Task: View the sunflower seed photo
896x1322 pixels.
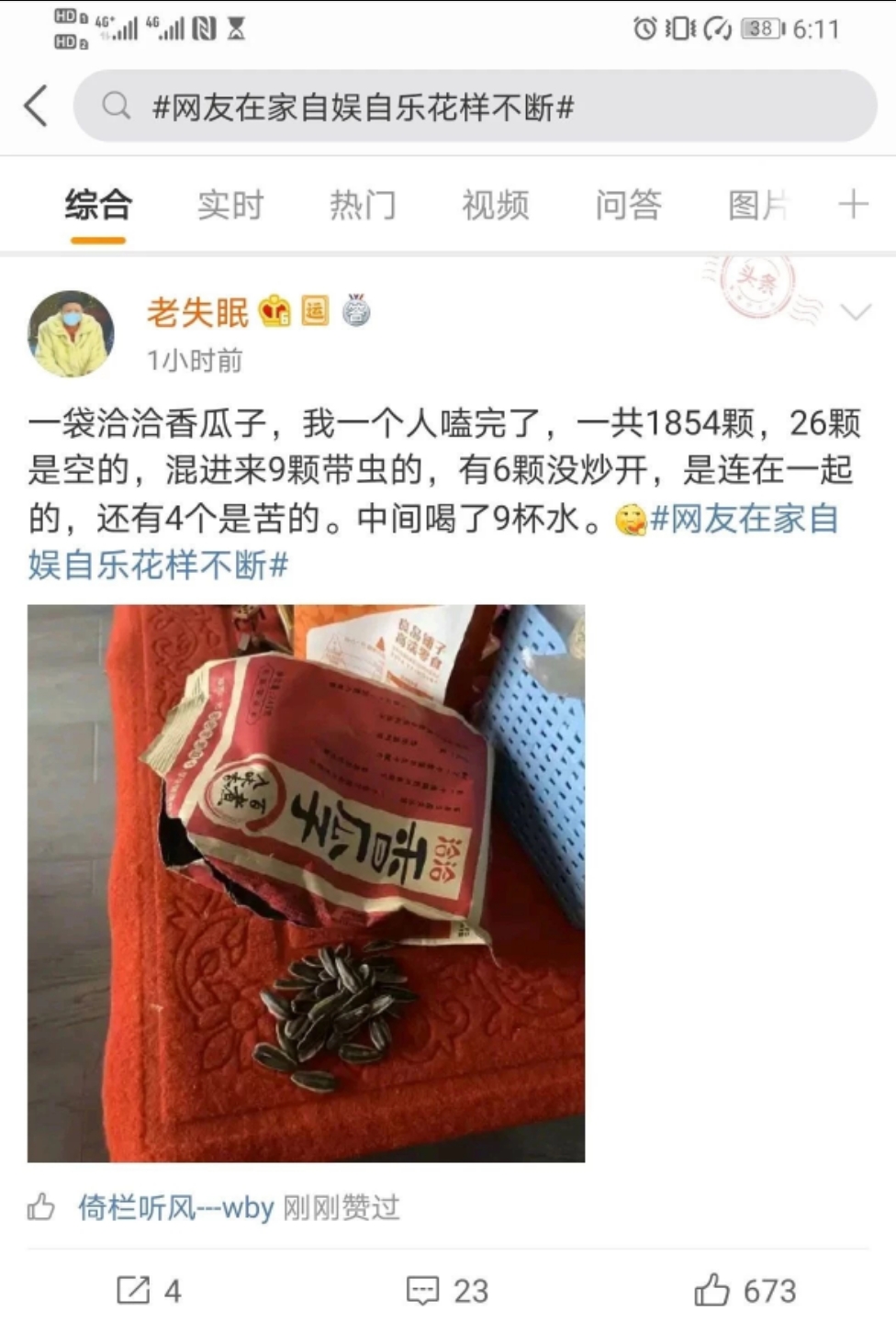Action: pos(306,882)
